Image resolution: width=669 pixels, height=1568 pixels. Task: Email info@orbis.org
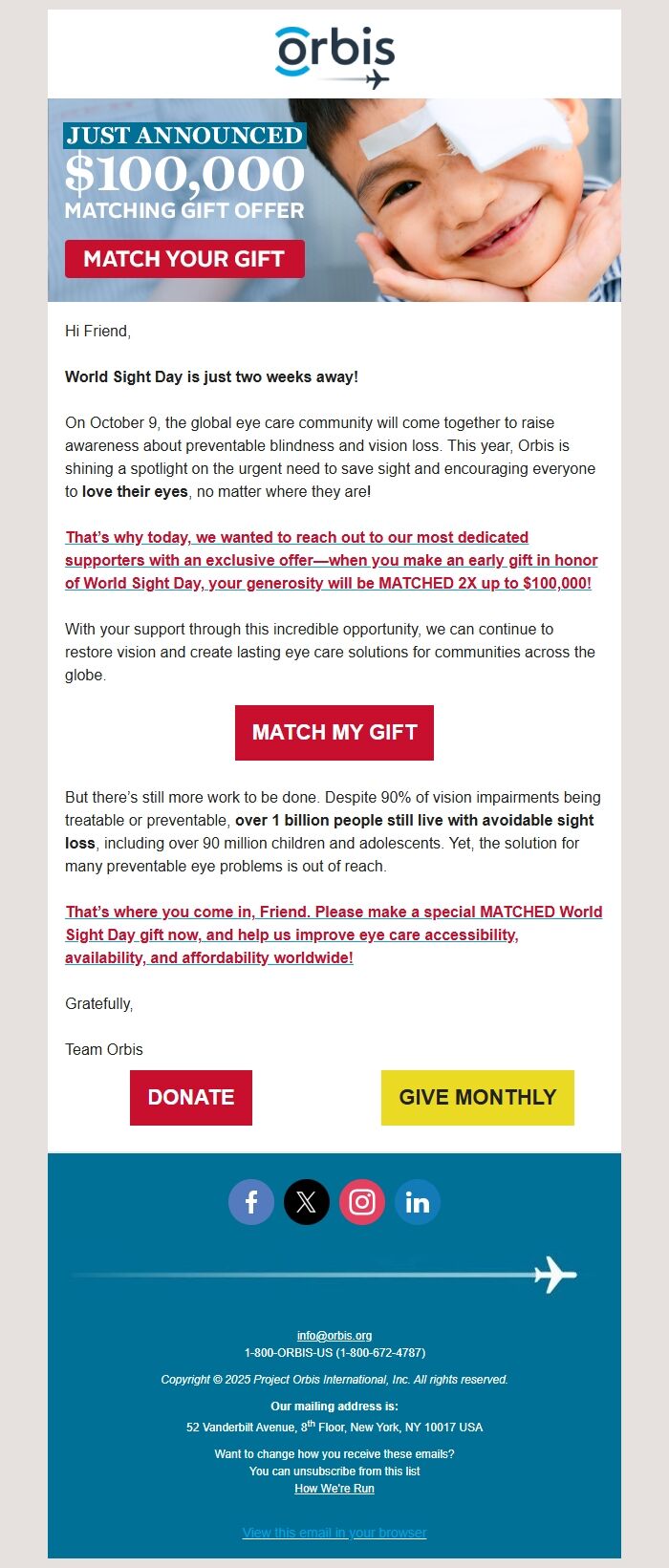click(x=334, y=1336)
